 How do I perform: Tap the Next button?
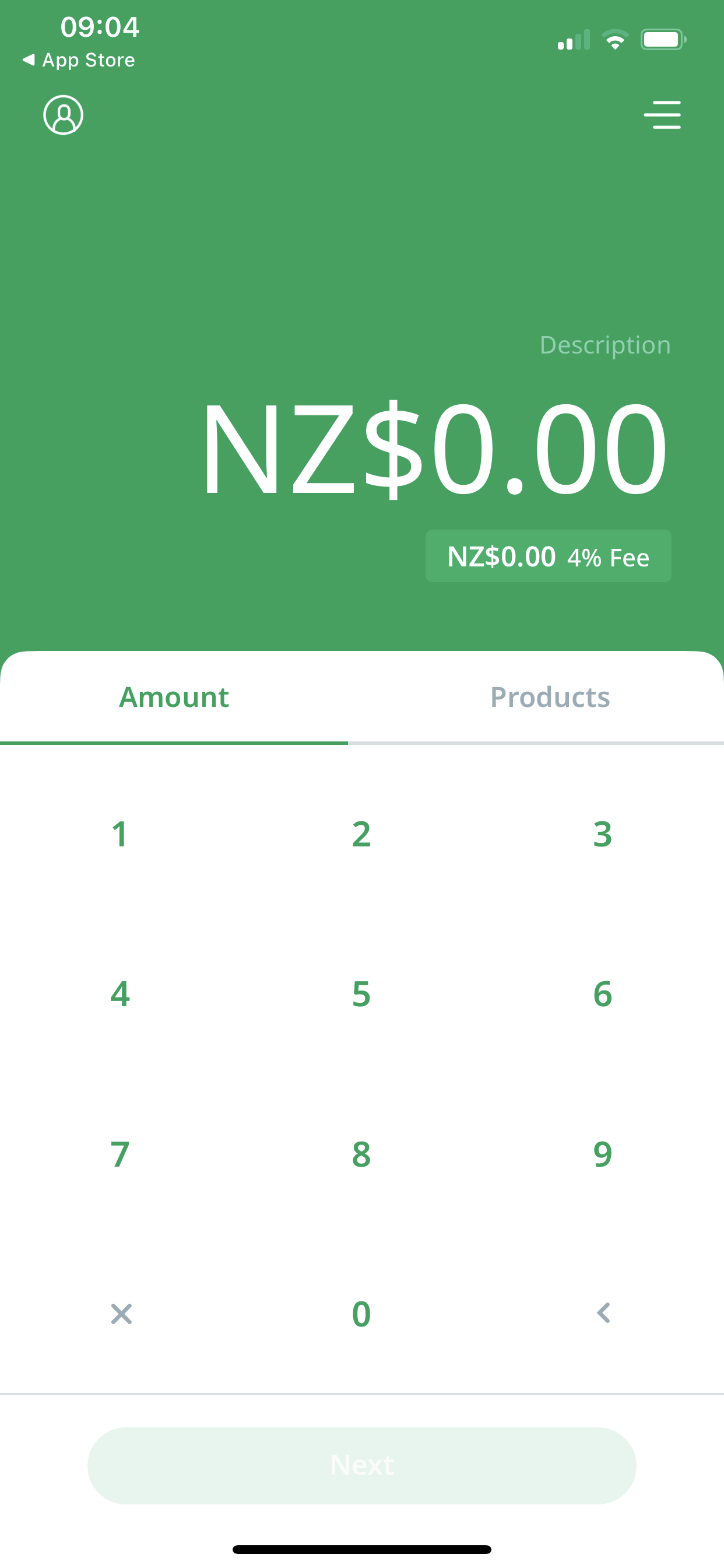362,1466
